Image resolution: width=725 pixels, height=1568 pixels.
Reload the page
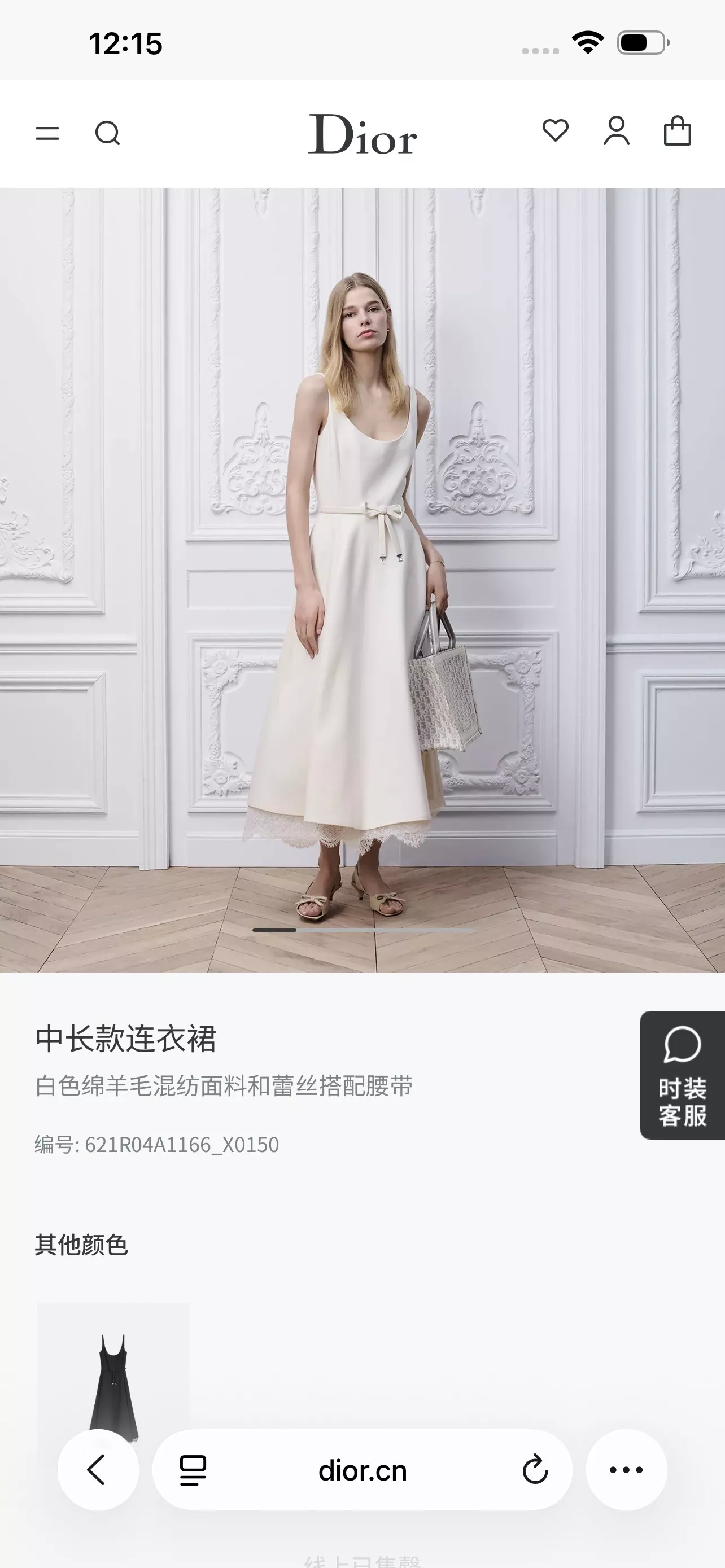click(535, 1470)
